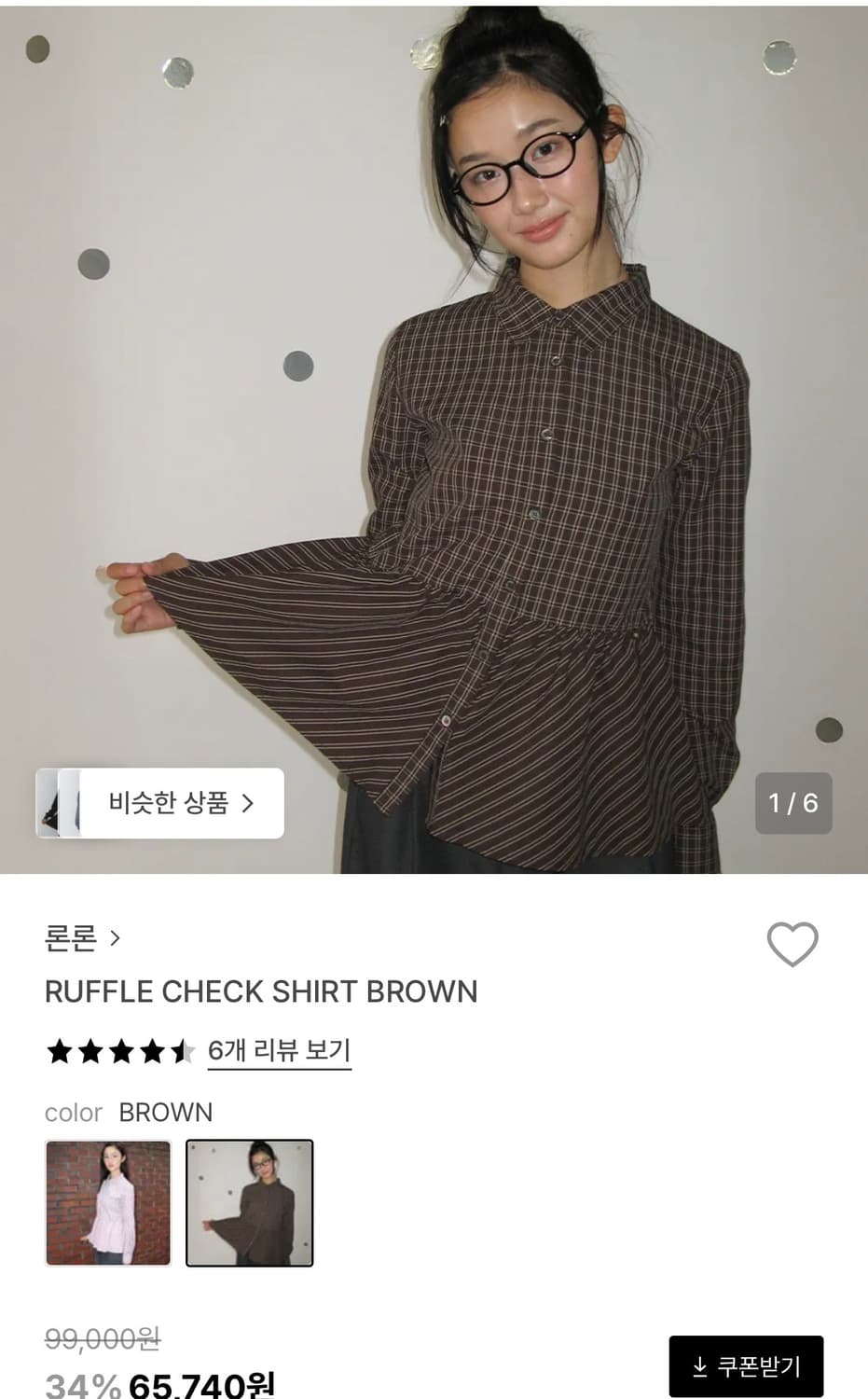This screenshot has width=868, height=1399.
Task: Tap the heart icon to wishlist this item
Action: pyautogui.click(x=793, y=945)
